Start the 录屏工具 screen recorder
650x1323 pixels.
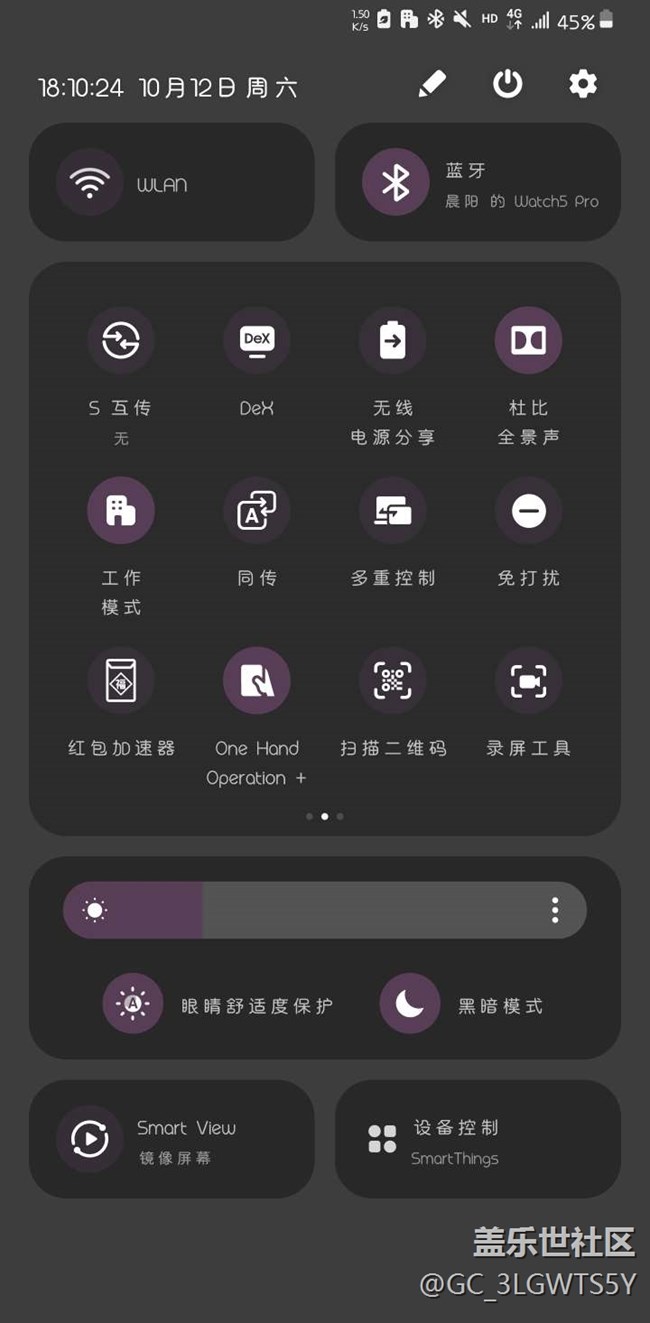click(528, 681)
